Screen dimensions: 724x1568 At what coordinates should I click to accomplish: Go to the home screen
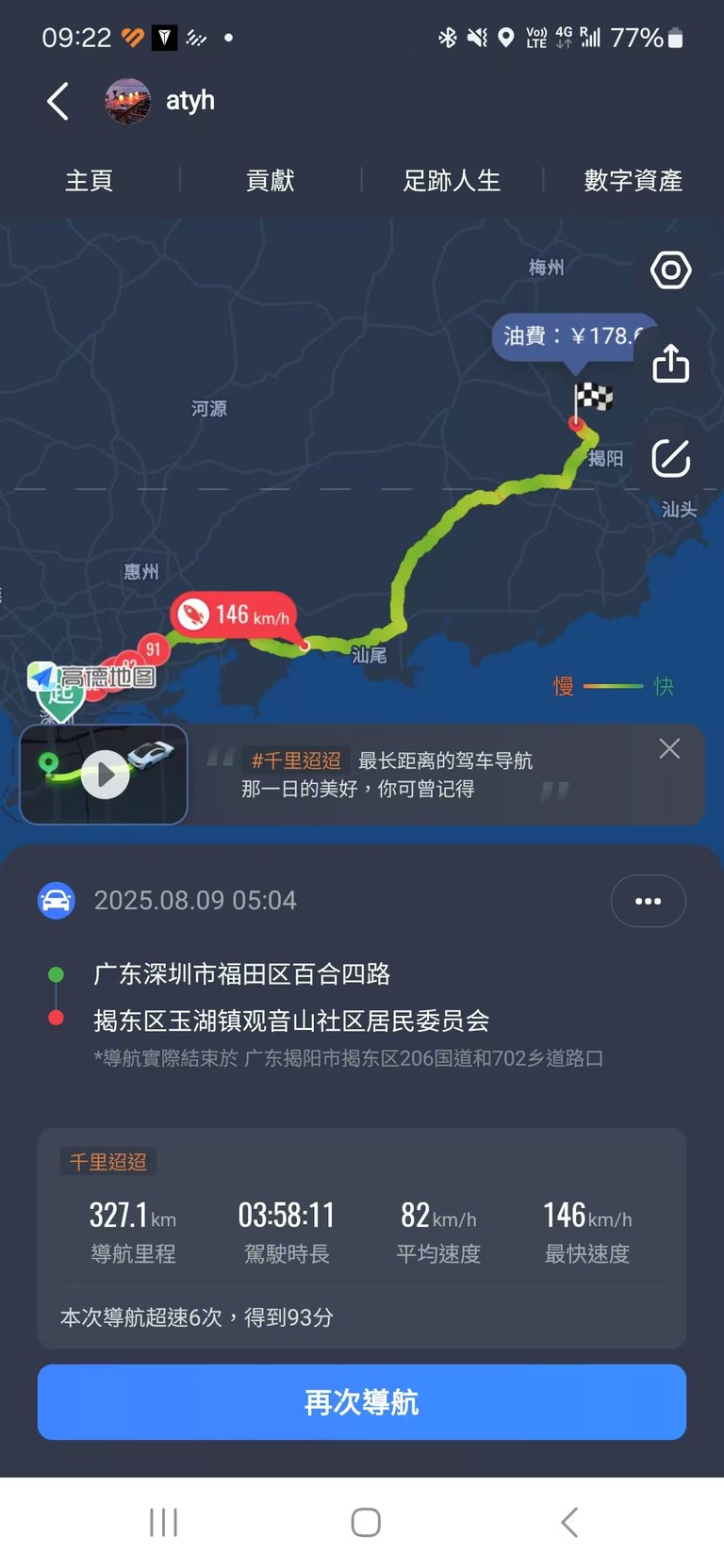tap(366, 1522)
